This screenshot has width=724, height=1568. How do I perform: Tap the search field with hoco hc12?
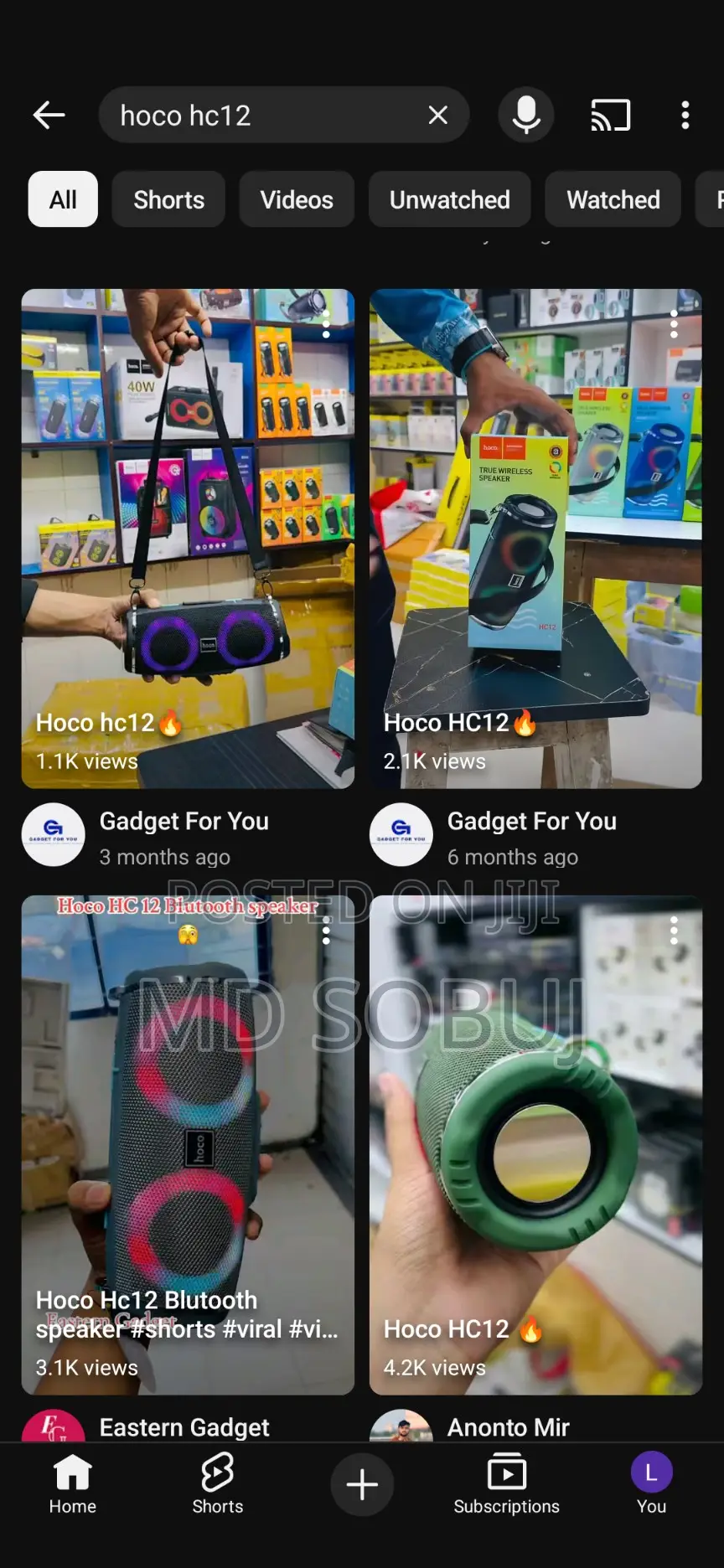[x=260, y=115]
